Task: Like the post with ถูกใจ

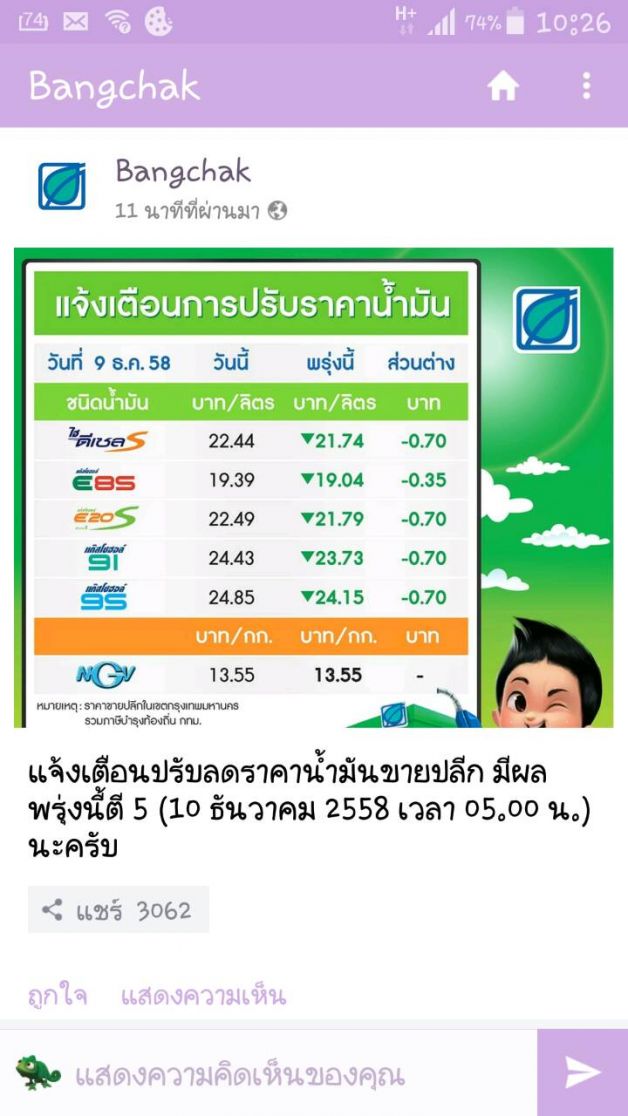Action: 57,996
